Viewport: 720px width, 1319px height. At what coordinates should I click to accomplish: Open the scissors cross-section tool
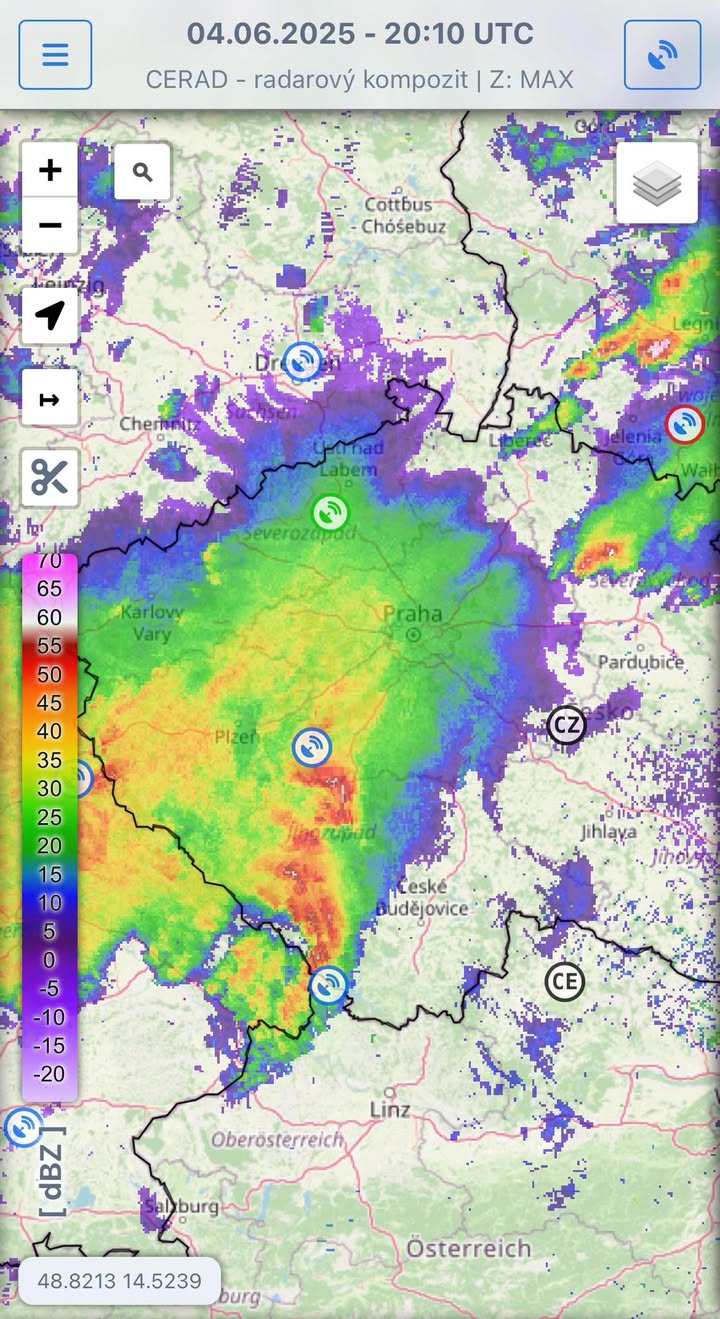tap(50, 478)
